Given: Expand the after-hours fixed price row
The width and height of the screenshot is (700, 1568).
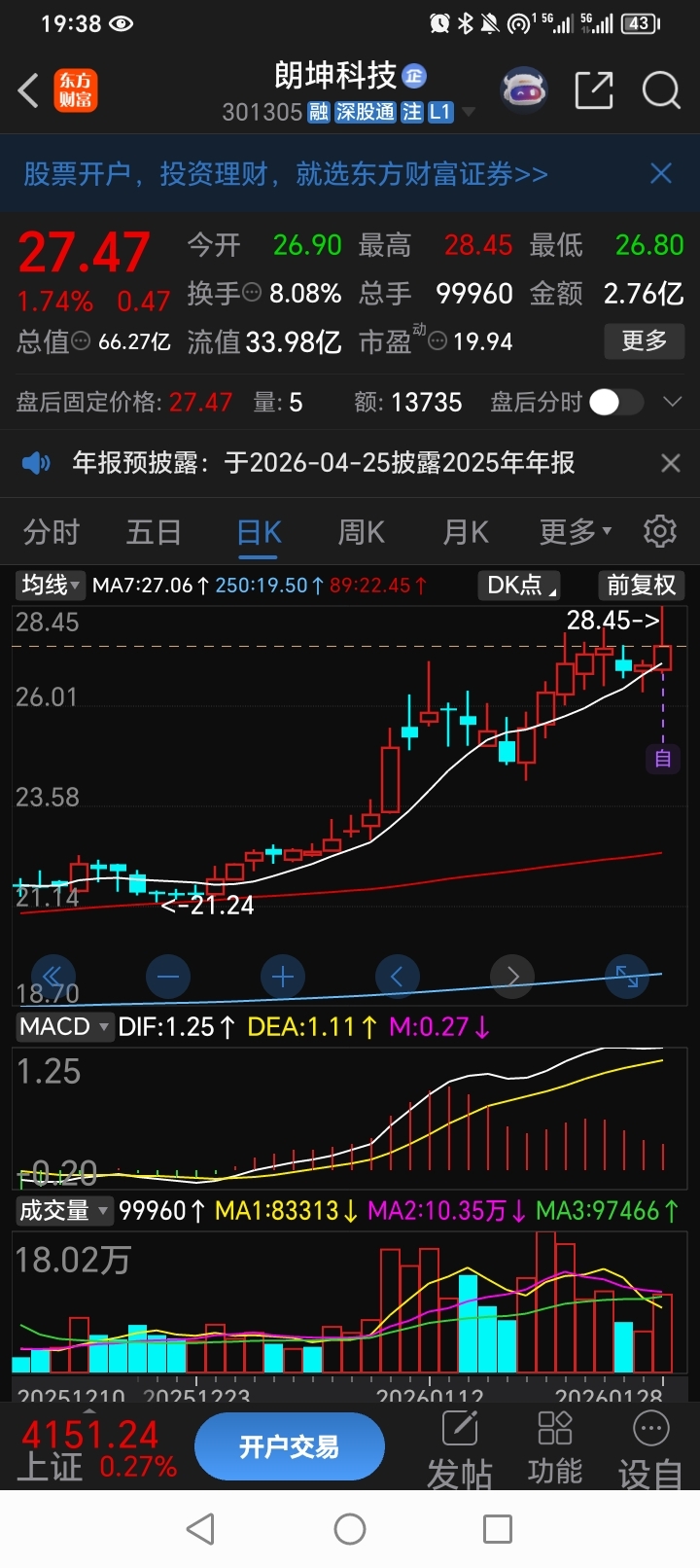Looking at the screenshot, I should [x=672, y=402].
